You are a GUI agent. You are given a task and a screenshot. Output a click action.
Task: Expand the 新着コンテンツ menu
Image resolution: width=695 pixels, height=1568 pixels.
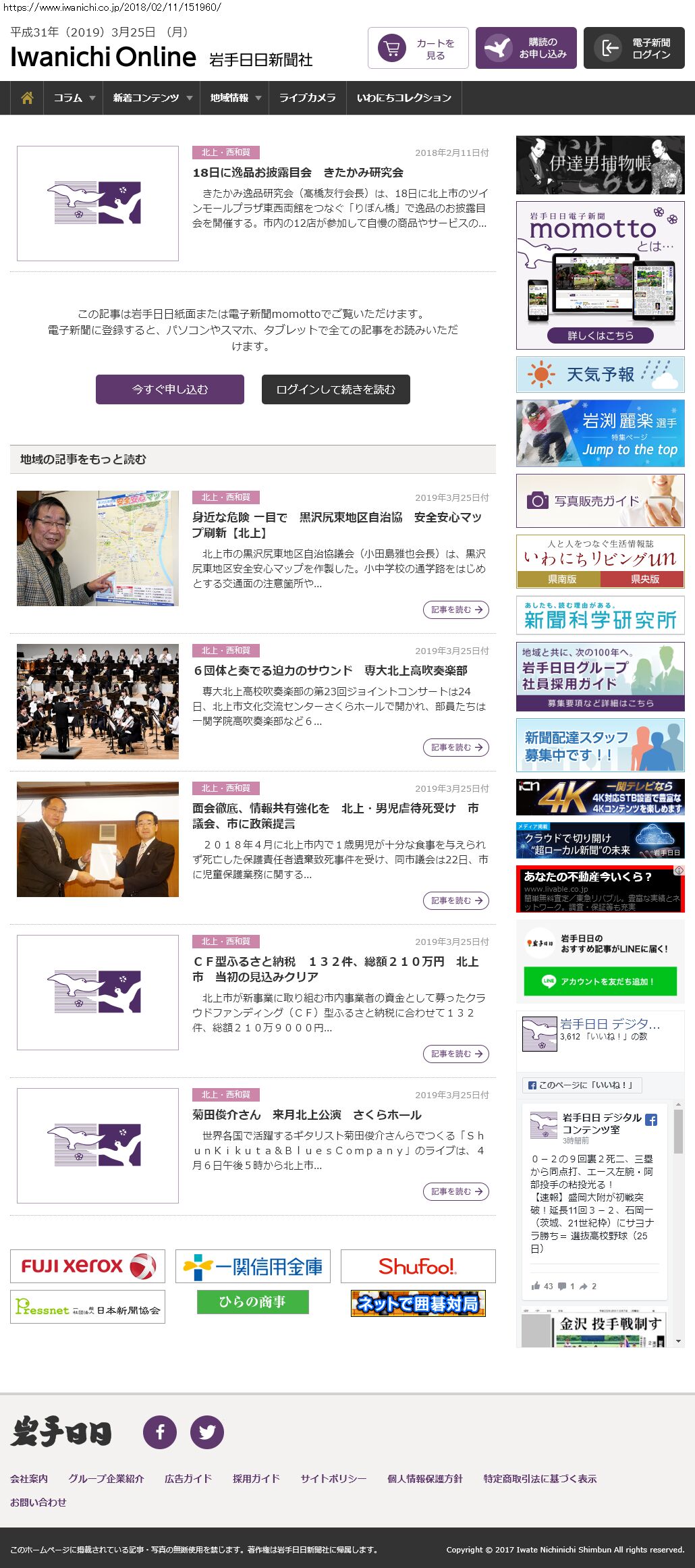152,98
